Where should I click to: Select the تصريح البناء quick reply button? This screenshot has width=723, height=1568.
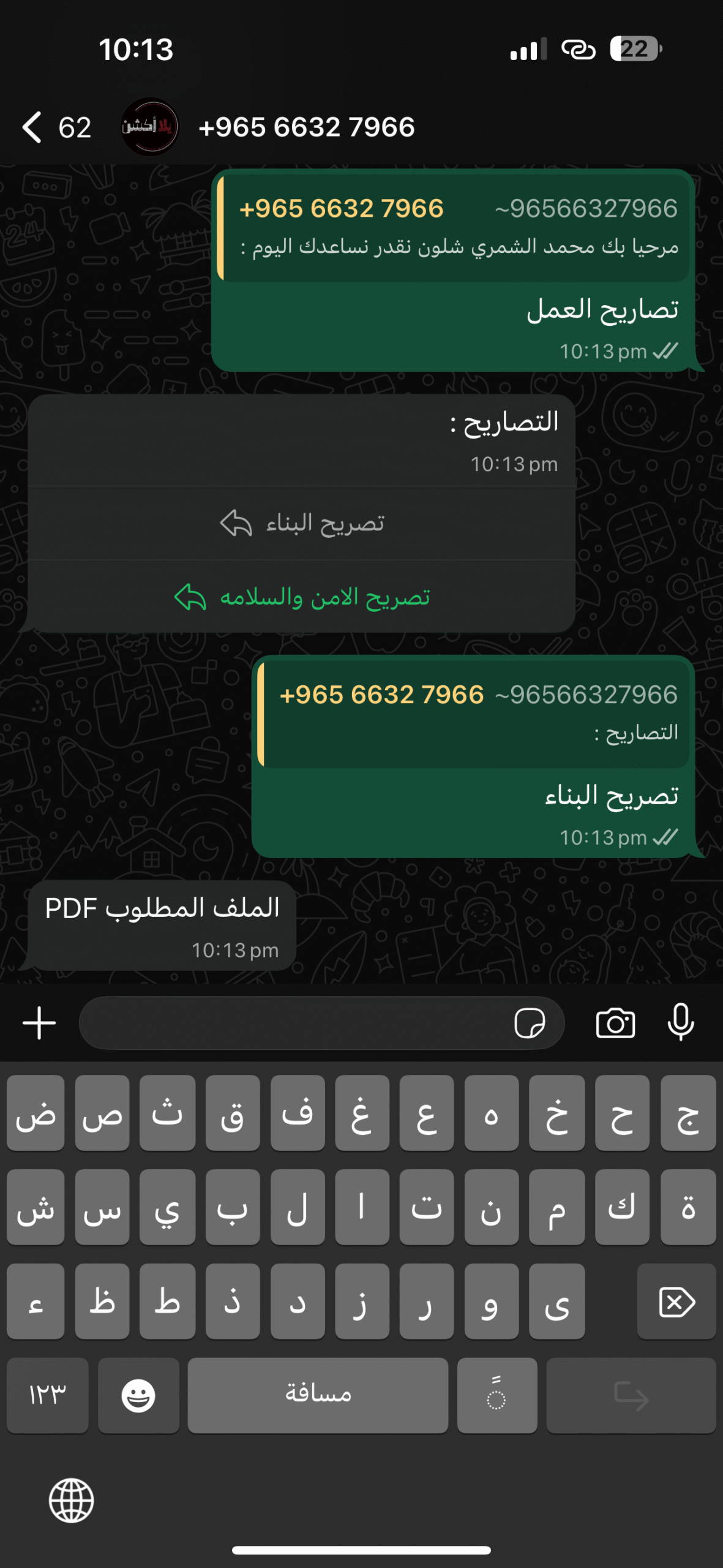pyautogui.click(x=302, y=524)
